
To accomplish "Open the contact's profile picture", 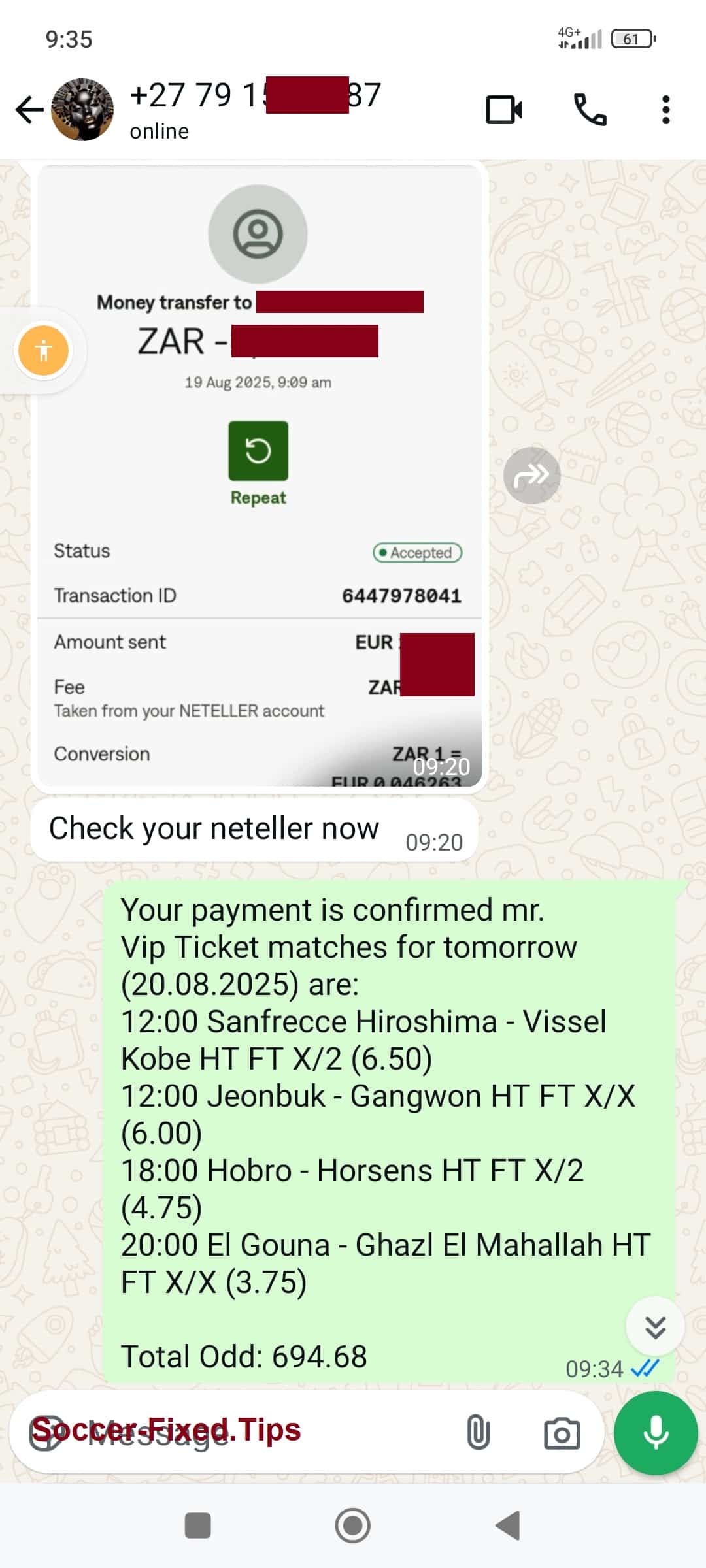I will coord(82,110).
